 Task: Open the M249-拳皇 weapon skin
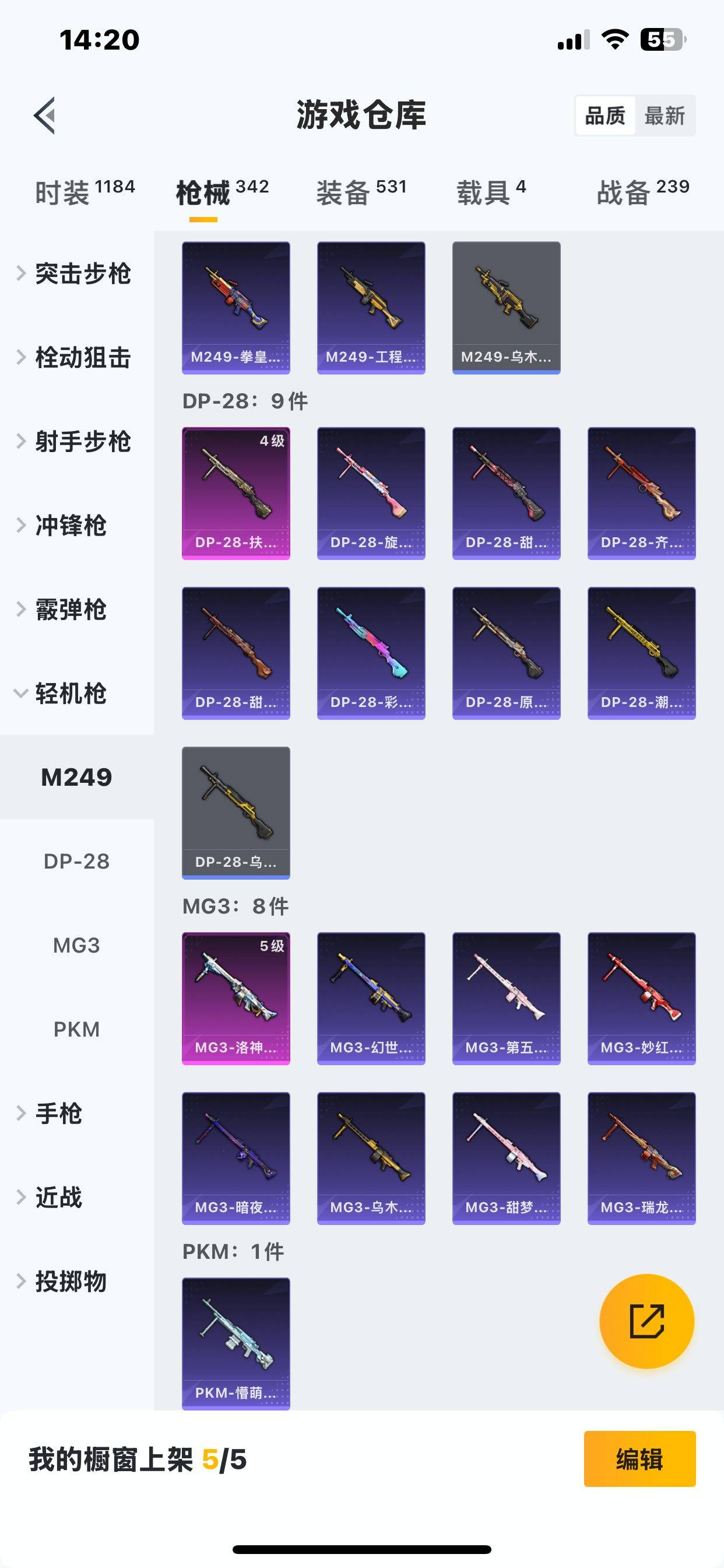[x=236, y=307]
